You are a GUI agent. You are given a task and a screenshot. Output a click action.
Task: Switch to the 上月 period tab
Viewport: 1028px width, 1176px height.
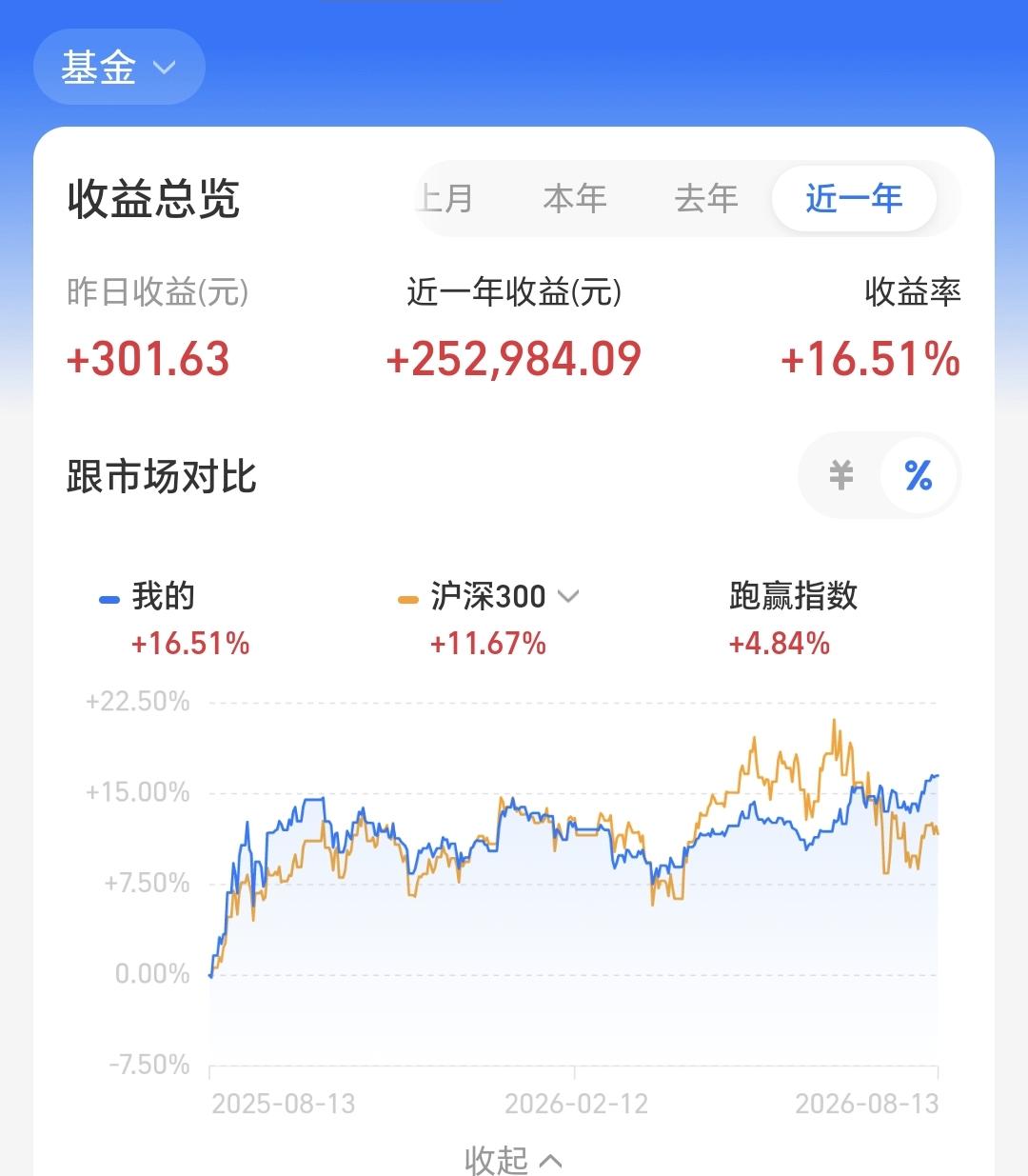coord(445,199)
